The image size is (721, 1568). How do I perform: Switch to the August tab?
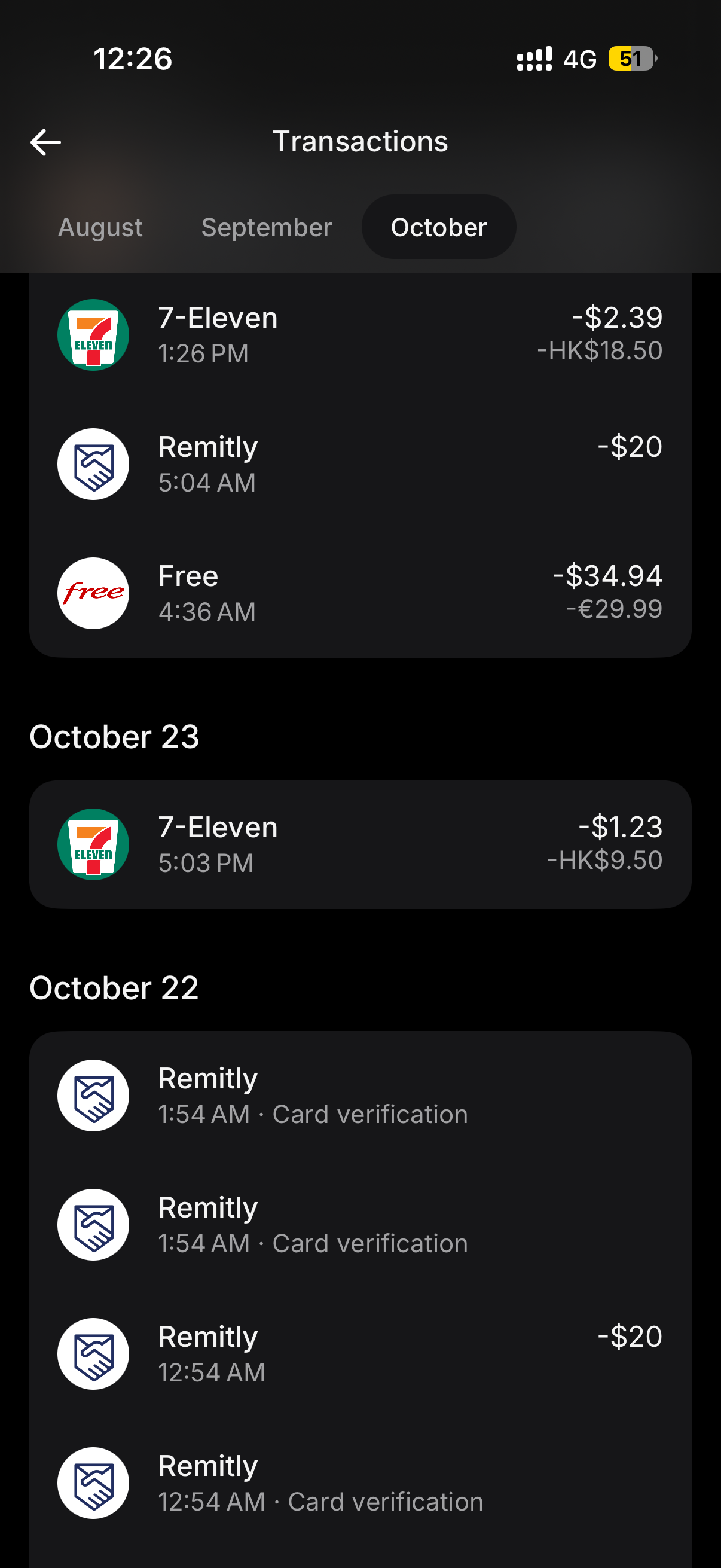coord(100,227)
